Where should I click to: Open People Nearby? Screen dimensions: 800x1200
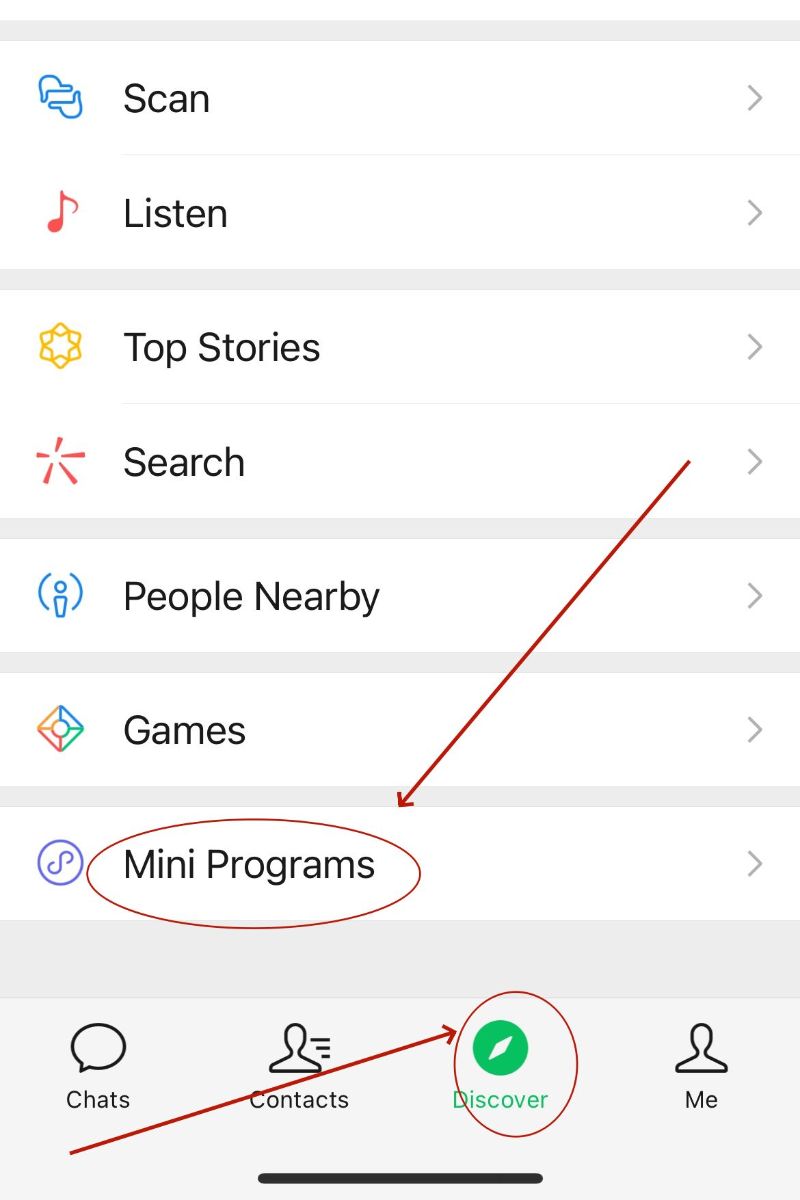click(251, 596)
